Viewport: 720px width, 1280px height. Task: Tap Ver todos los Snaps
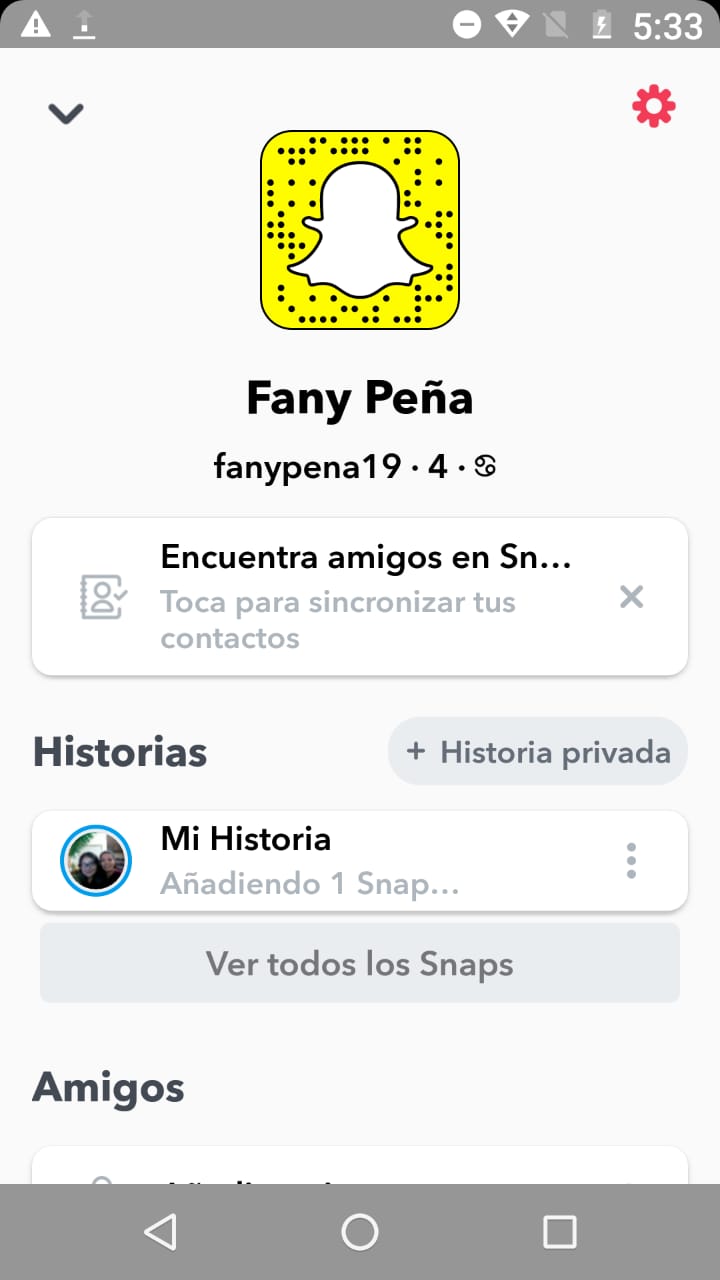point(360,963)
